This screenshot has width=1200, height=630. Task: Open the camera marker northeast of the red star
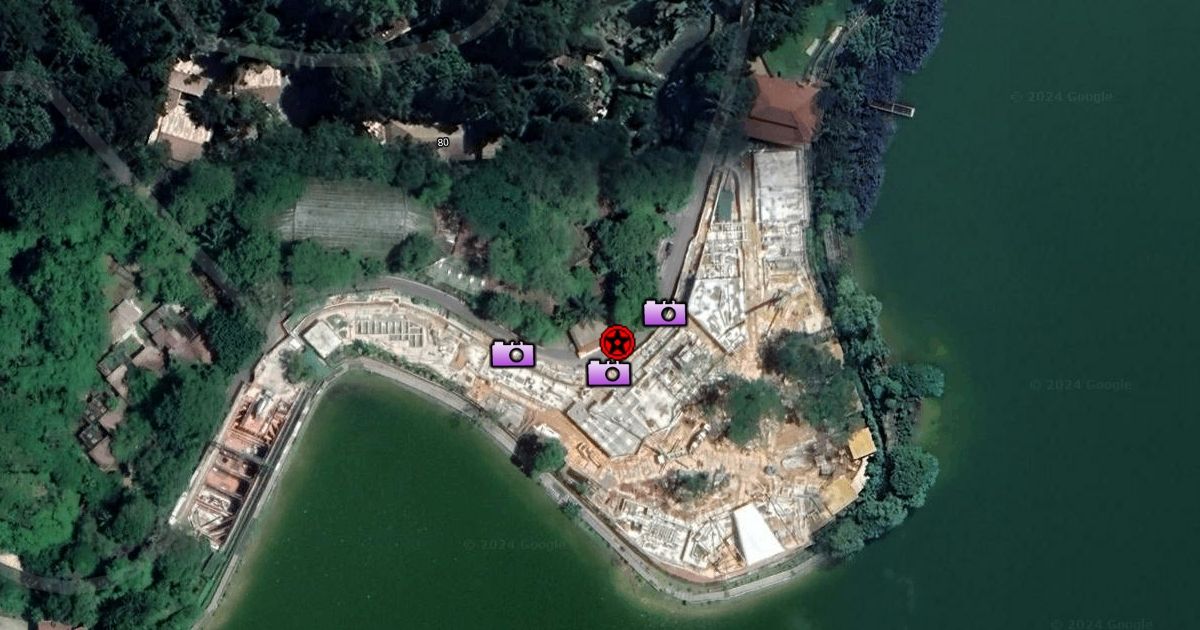[x=664, y=313]
